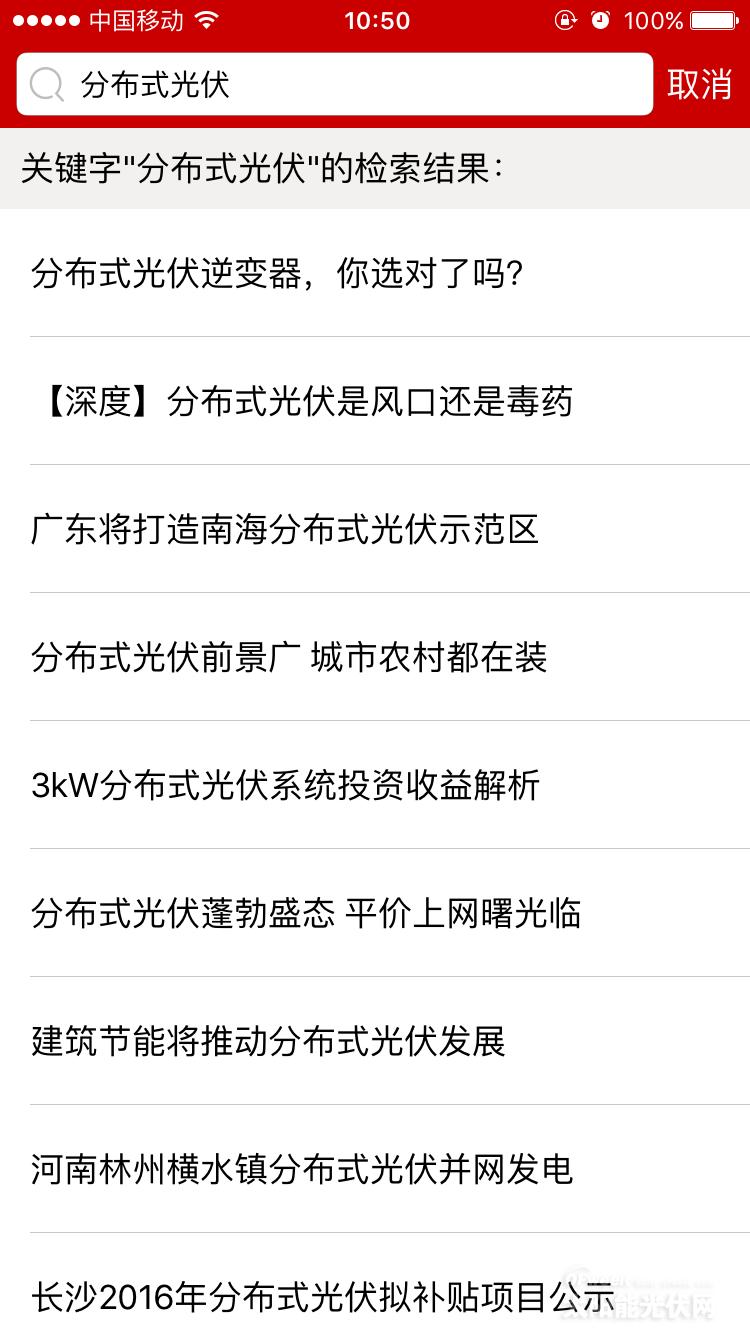Open 河南林州横水镇分布式光伏并网发电
This screenshot has width=750, height=1334.
(x=302, y=1169)
